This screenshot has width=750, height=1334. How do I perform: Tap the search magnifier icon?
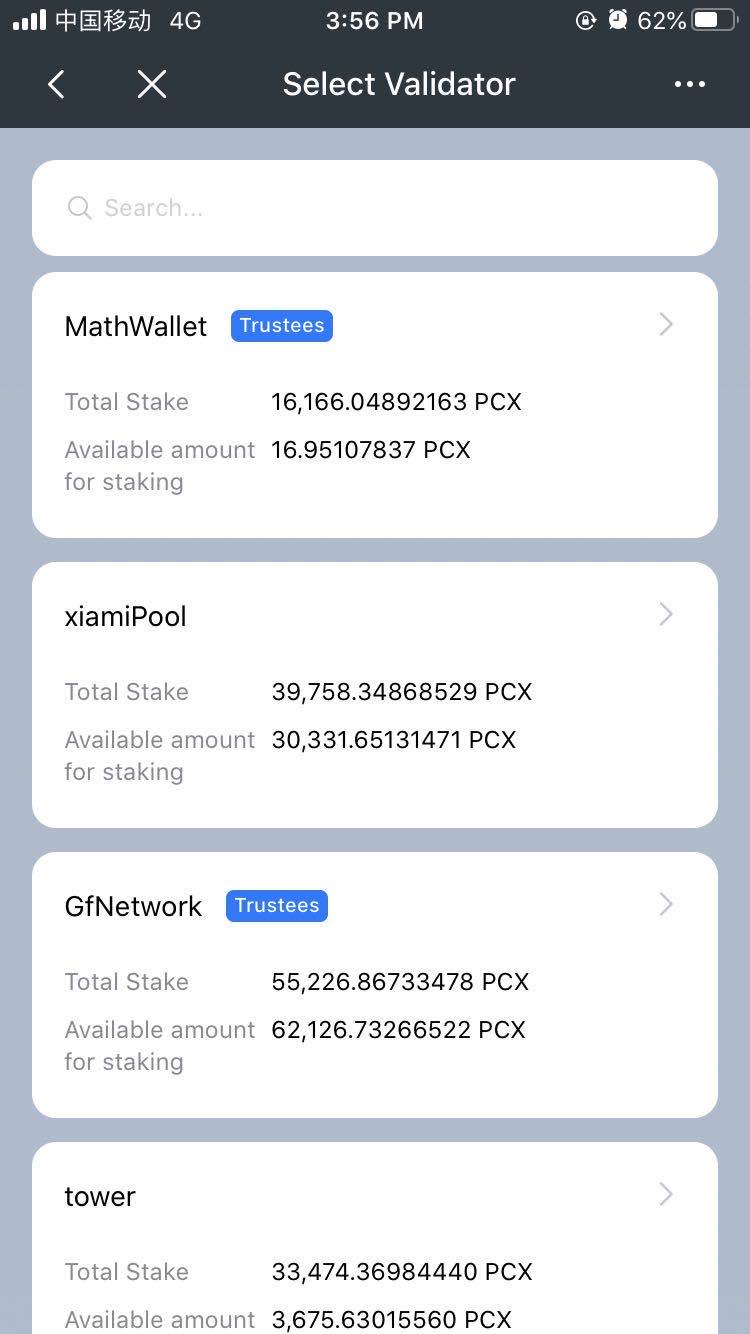click(x=79, y=208)
